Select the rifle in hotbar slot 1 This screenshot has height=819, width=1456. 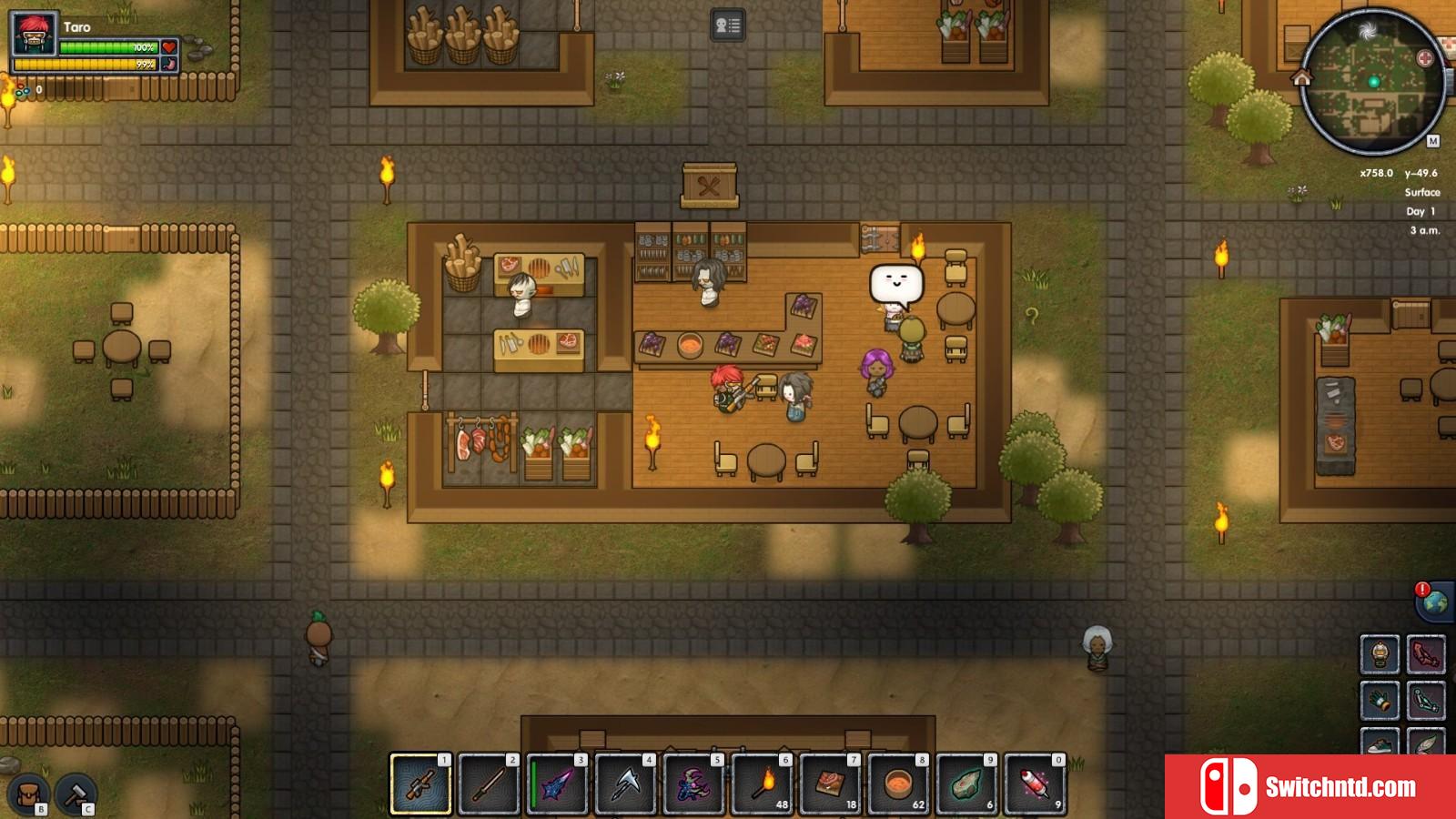pyautogui.click(x=420, y=784)
